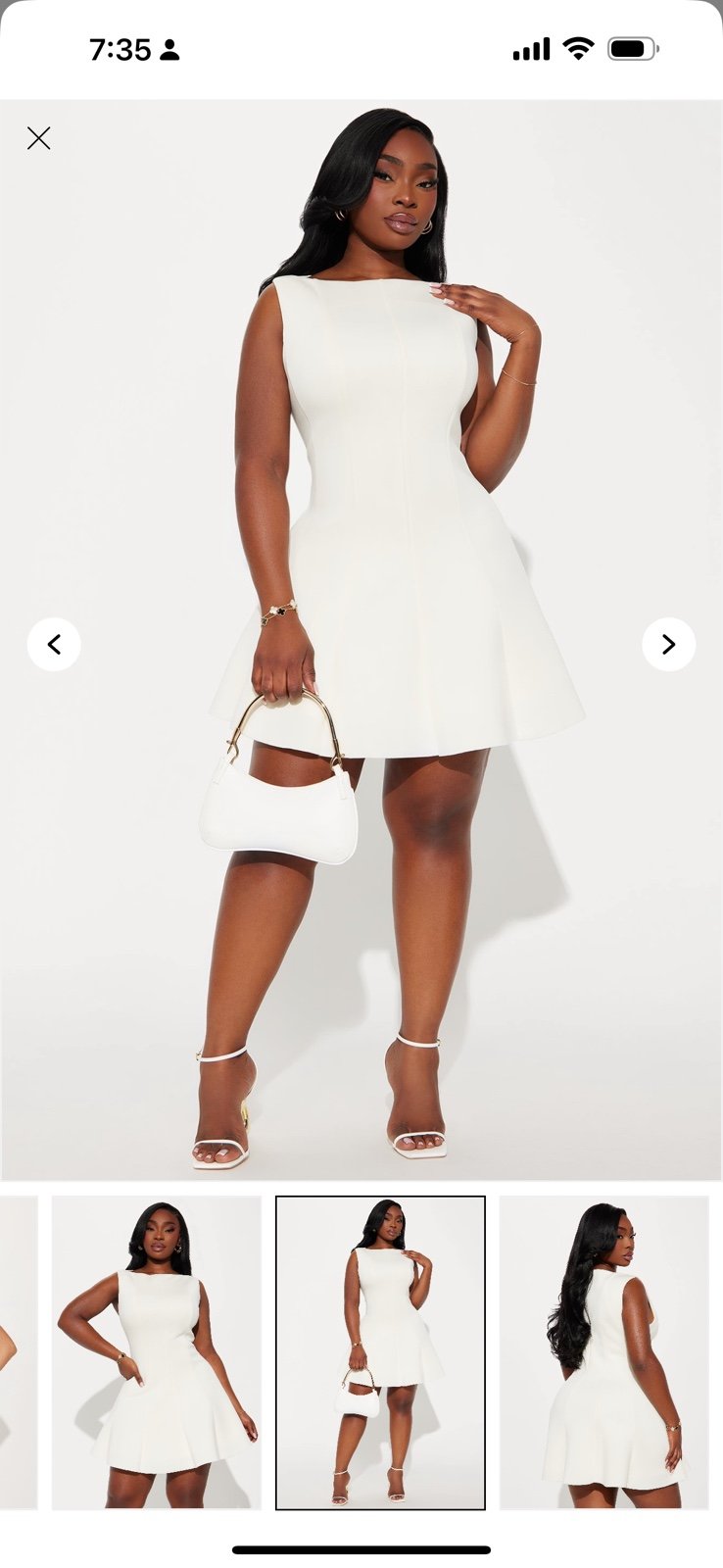Advance to the next product photo
The width and height of the screenshot is (723, 1568).
pos(668,644)
